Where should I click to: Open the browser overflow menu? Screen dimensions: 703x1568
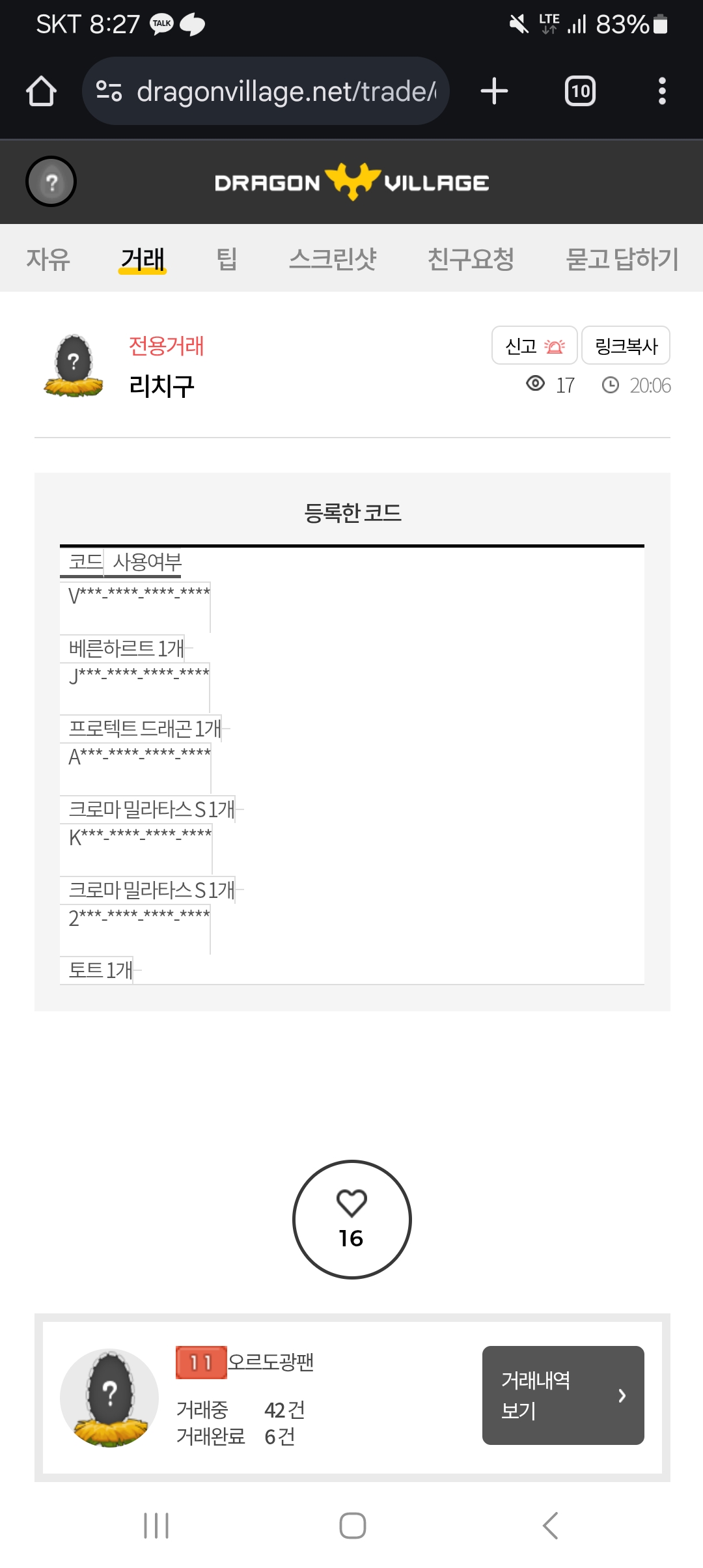click(662, 91)
